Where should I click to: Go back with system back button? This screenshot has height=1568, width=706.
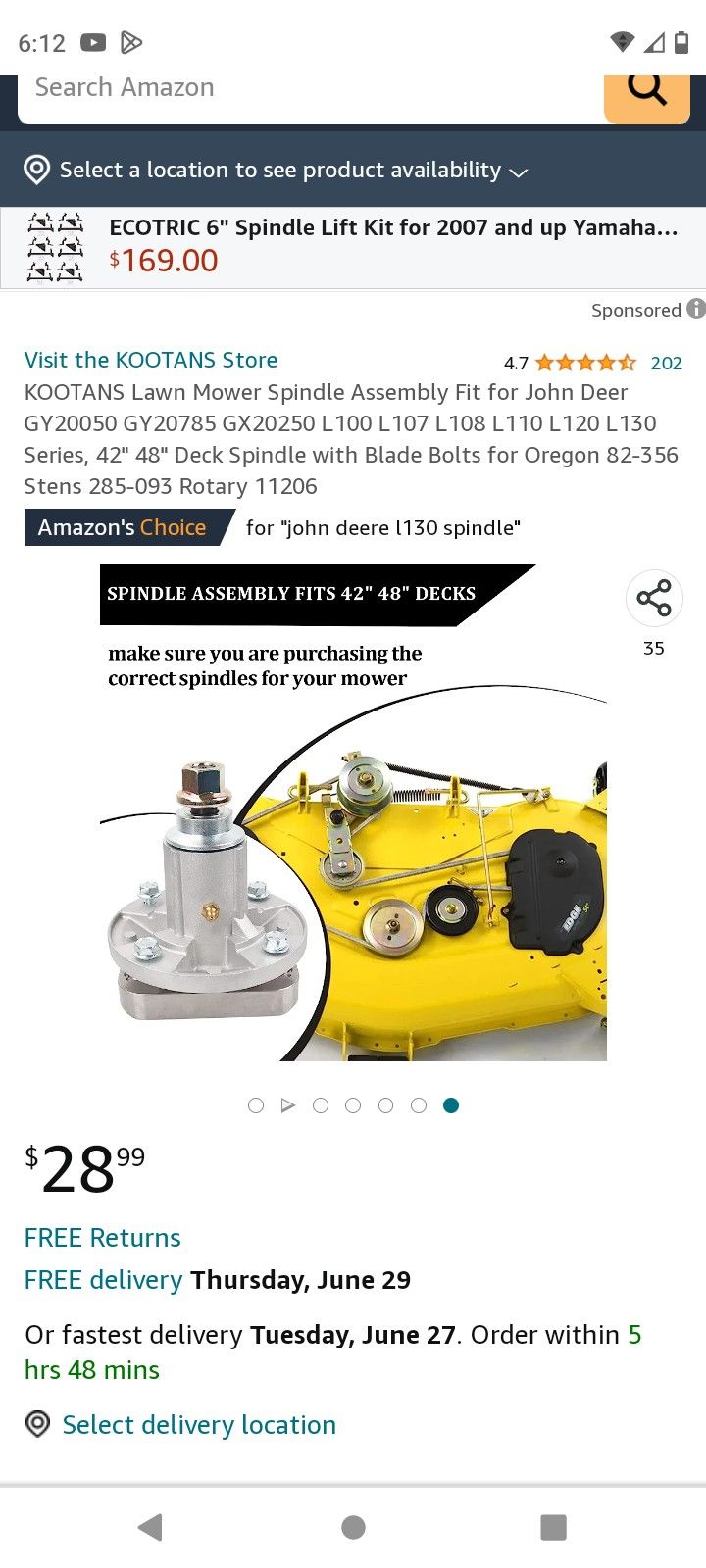(x=150, y=1527)
